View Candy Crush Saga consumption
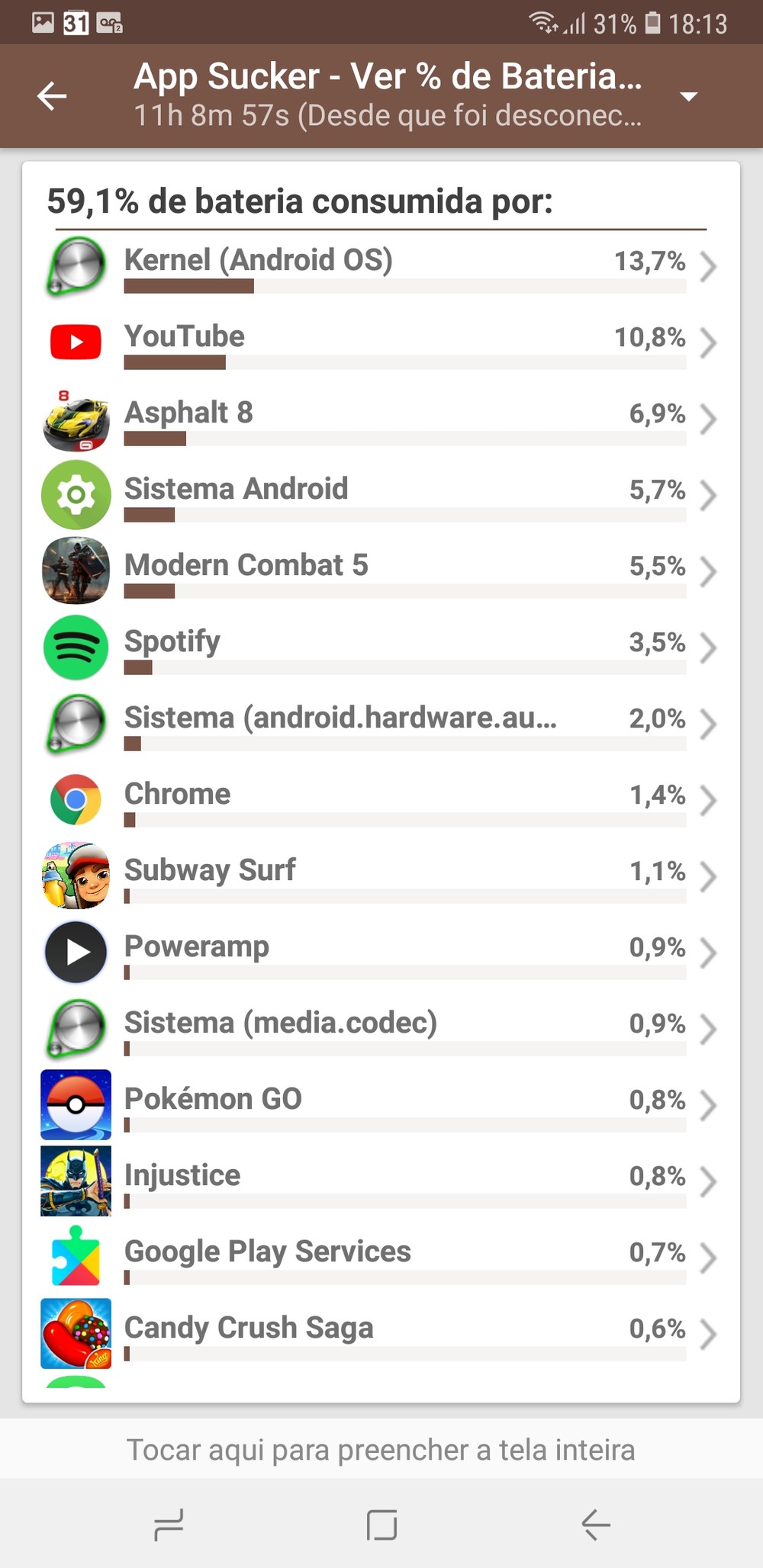The width and height of the screenshot is (763, 1568). click(x=381, y=1334)
